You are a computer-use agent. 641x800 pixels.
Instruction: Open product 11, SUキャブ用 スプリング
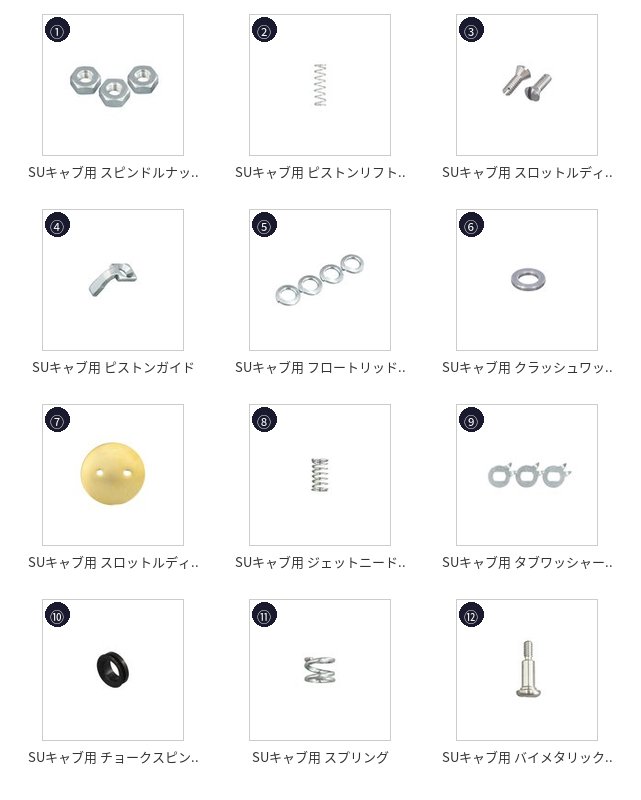pos(320,670)
